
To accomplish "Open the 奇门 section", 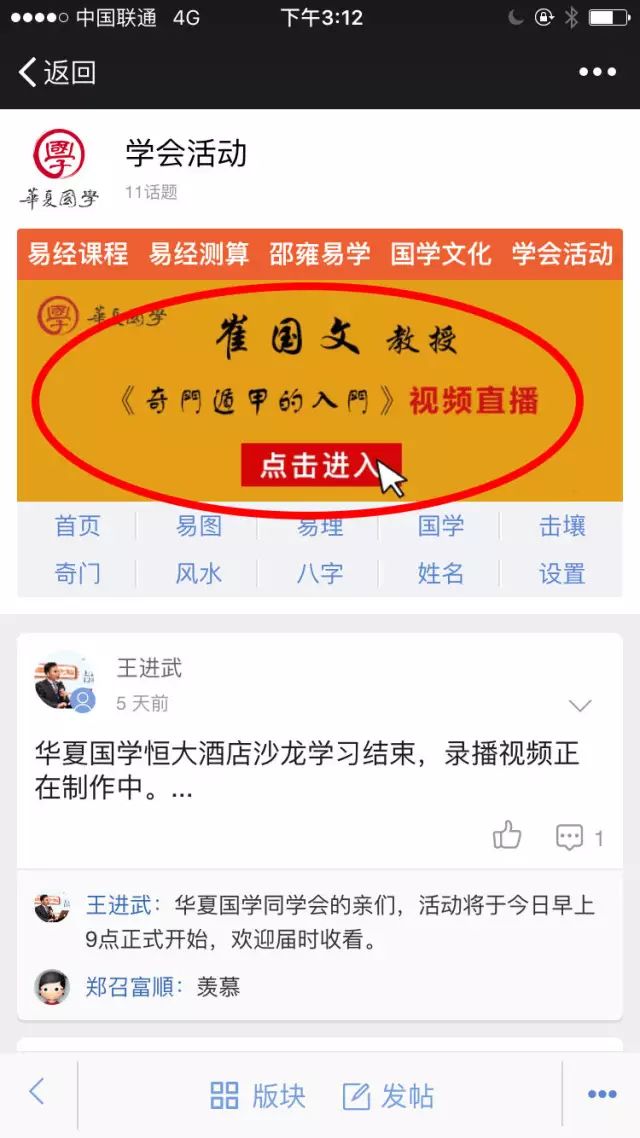I will (78, 574).
